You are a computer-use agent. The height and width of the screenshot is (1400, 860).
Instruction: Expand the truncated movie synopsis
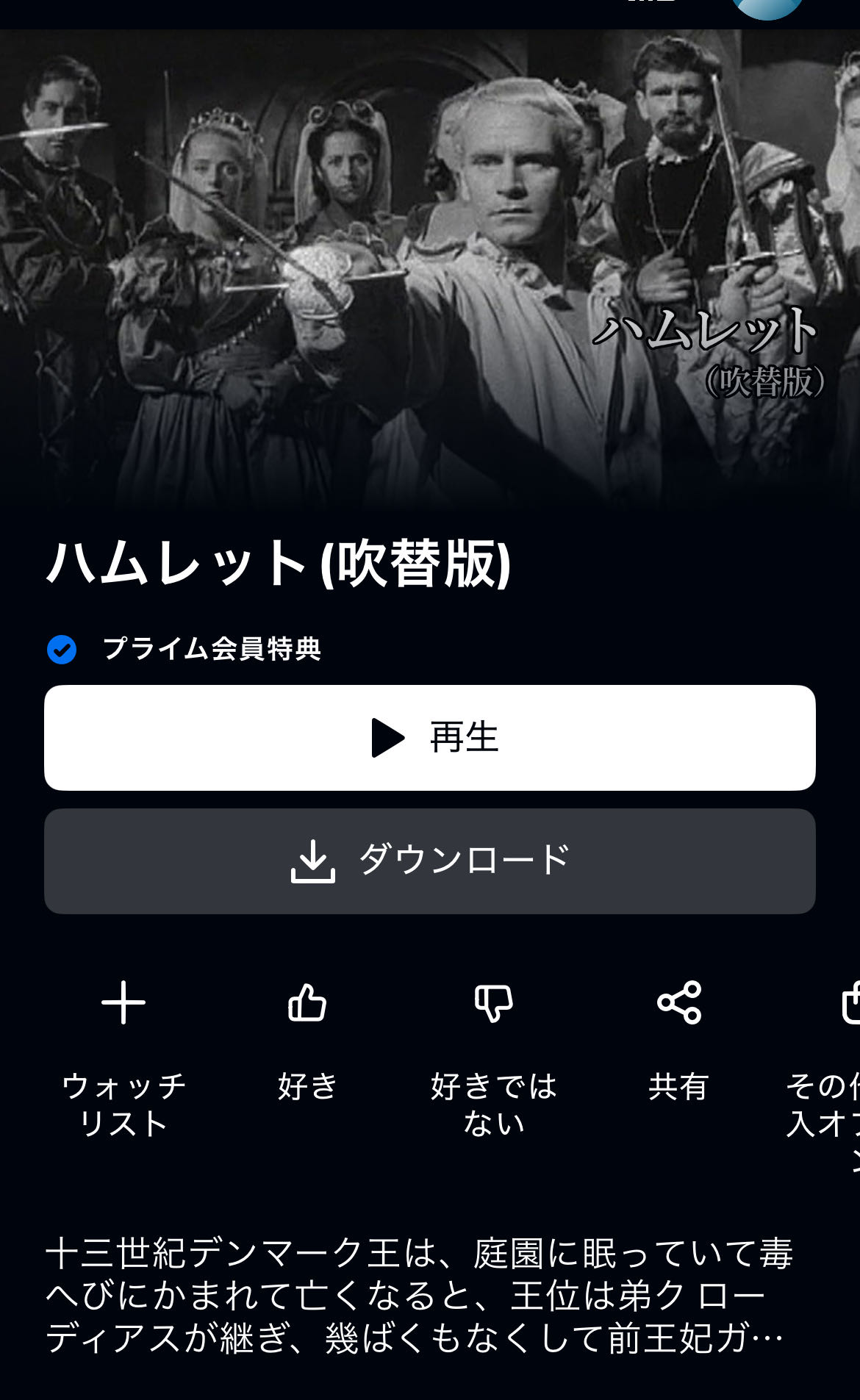419,1295
